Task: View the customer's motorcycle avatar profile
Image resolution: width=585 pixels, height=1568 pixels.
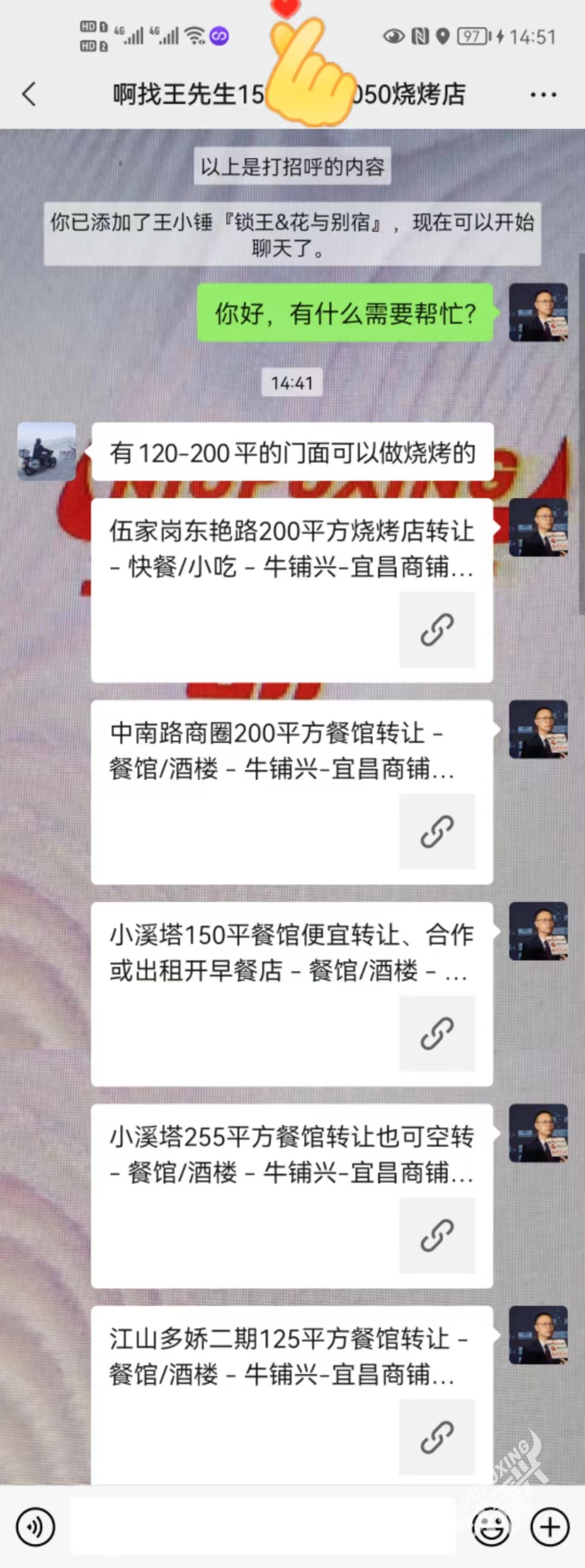Action: pyautogui.click(x=46, y=451)
